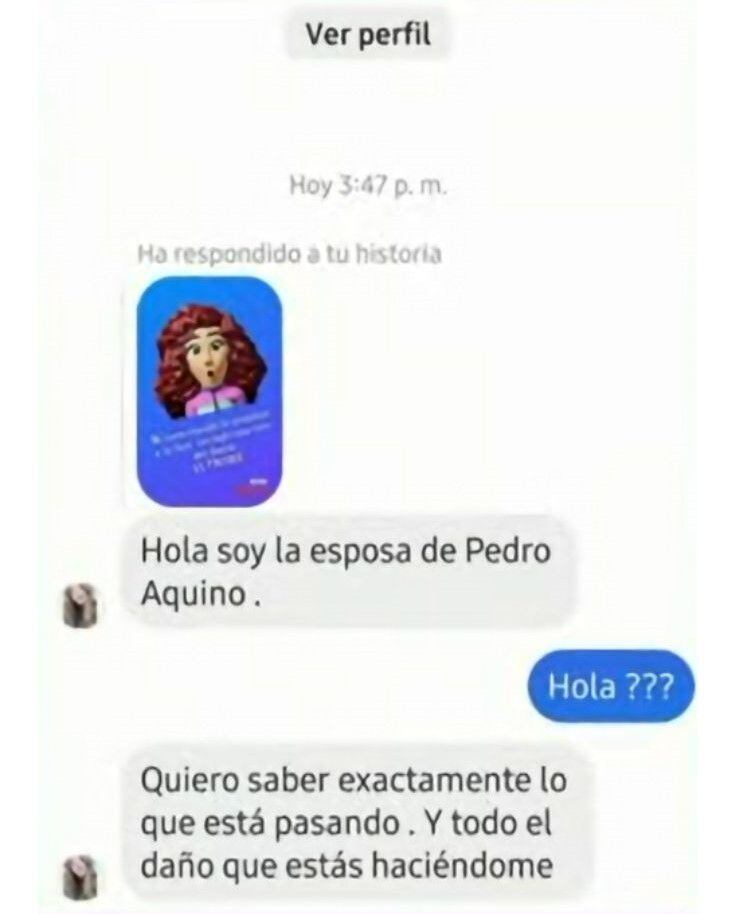This screenshot has height=914, width=741.
Task: Tap the Ver perfil button
Action: 368,35
